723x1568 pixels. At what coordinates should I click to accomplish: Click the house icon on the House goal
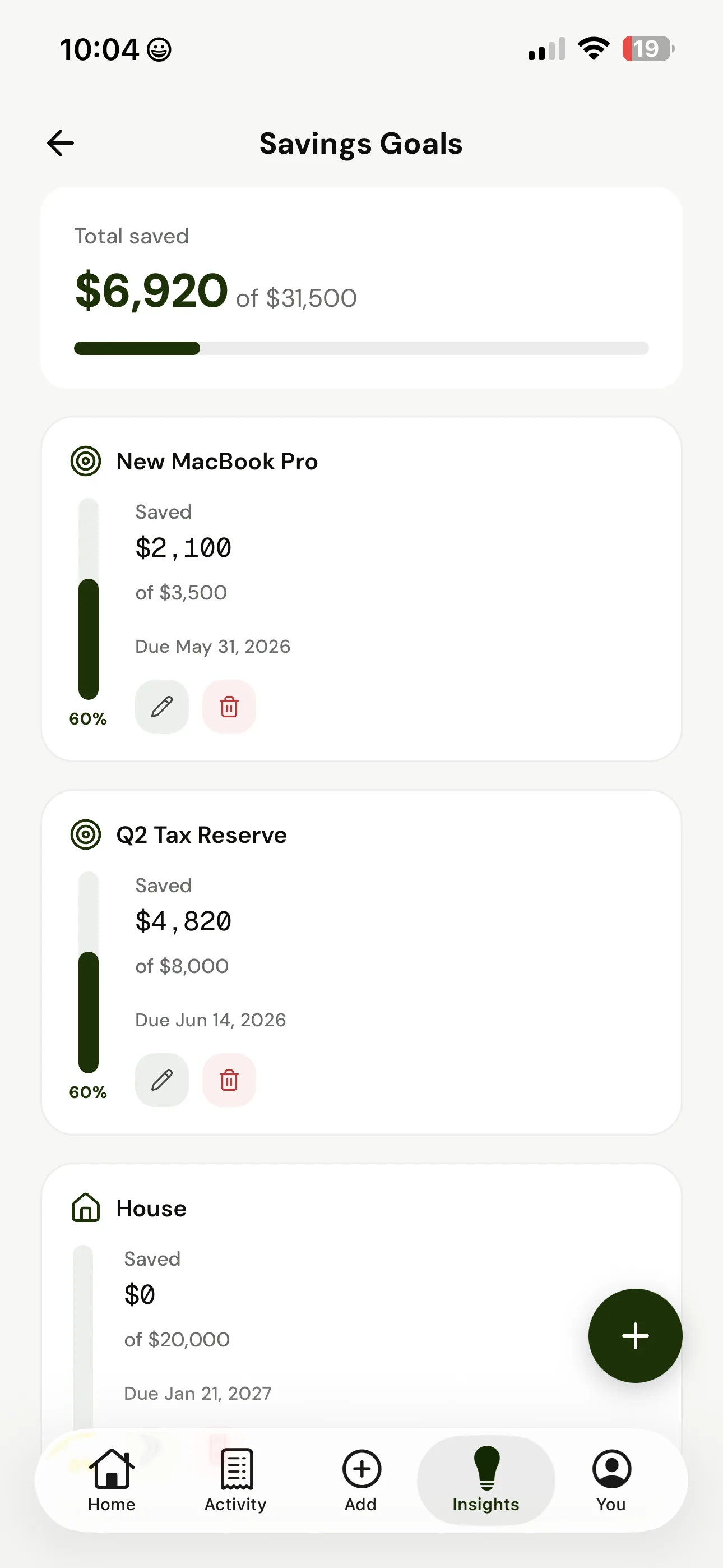86,1209
